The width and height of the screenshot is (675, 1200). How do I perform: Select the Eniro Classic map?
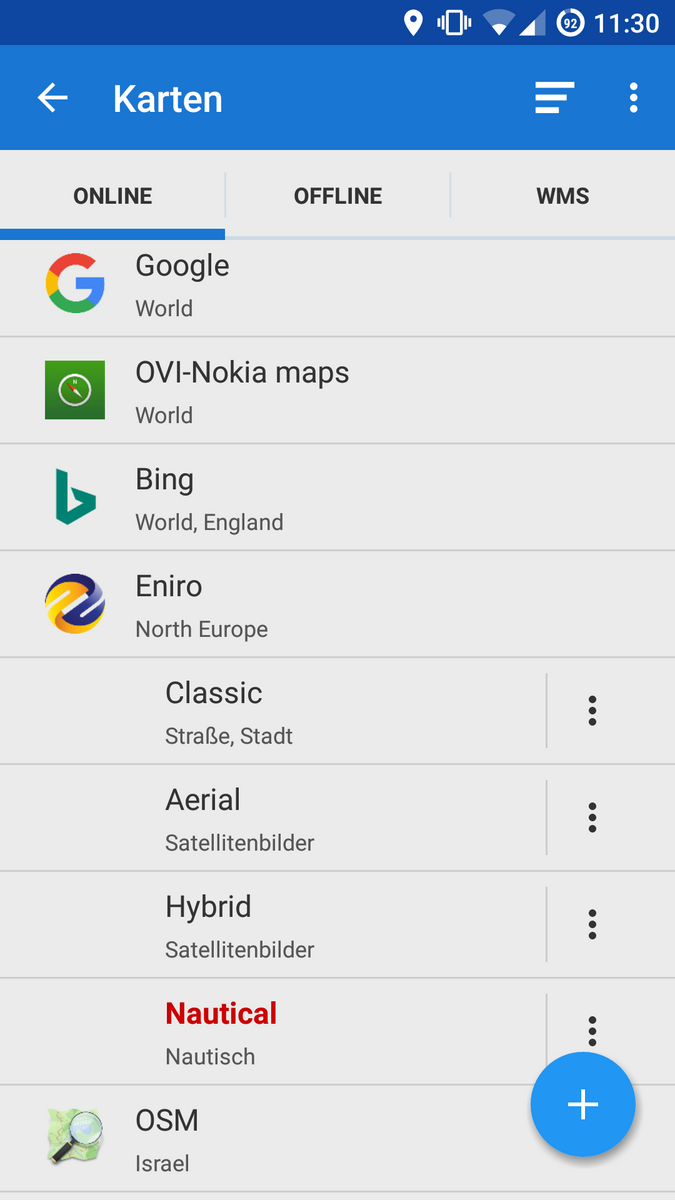coord(273,712)
